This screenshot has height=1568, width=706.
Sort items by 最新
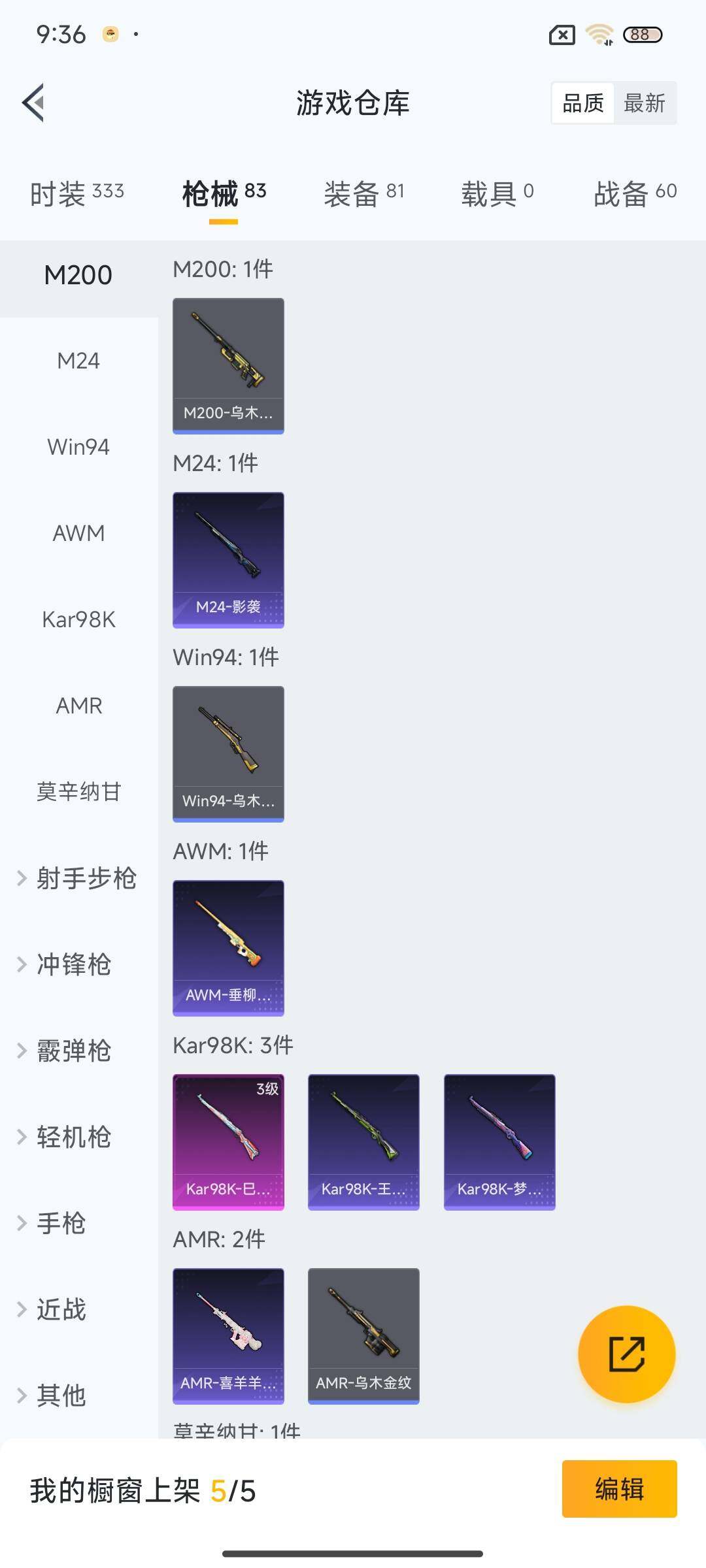tap(645, 103)
